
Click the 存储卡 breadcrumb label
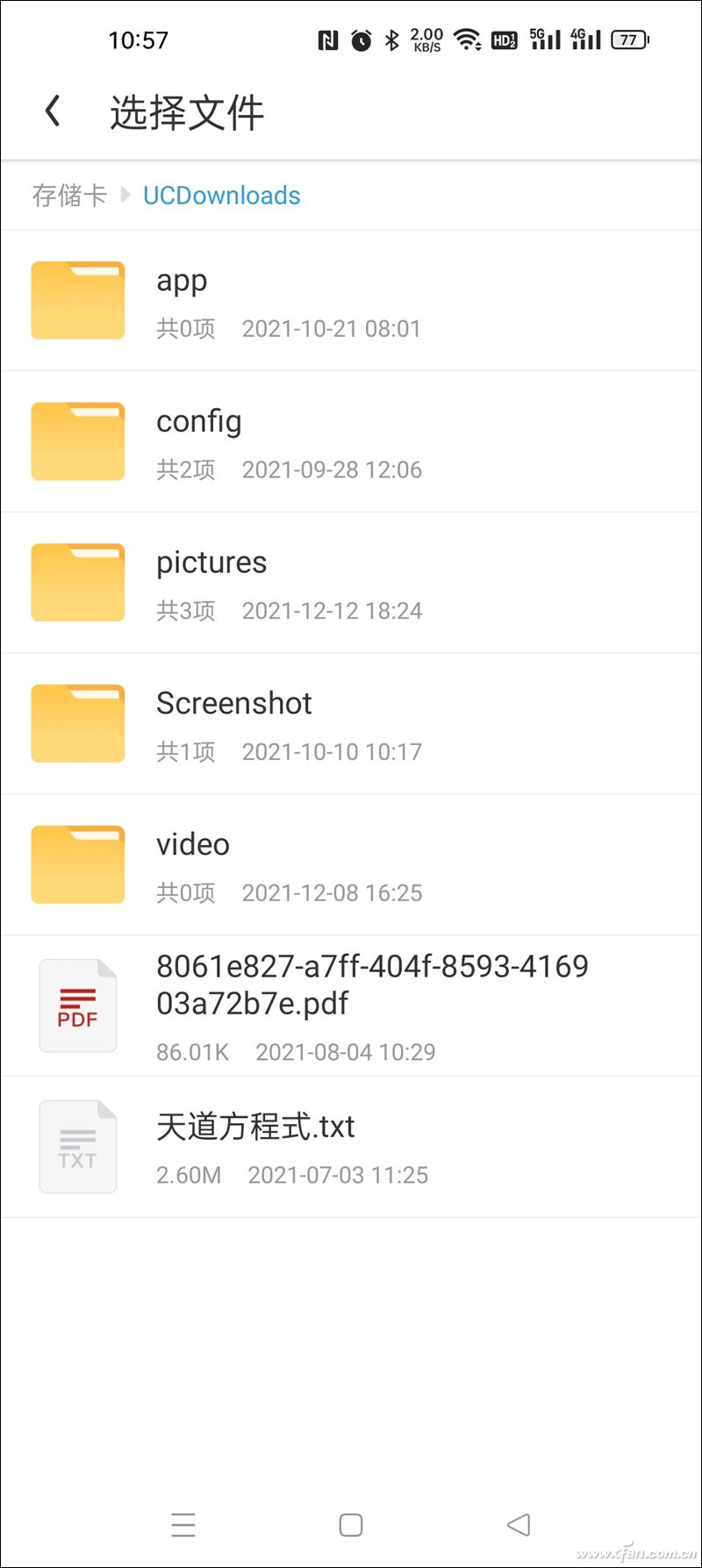click(69, 195)
